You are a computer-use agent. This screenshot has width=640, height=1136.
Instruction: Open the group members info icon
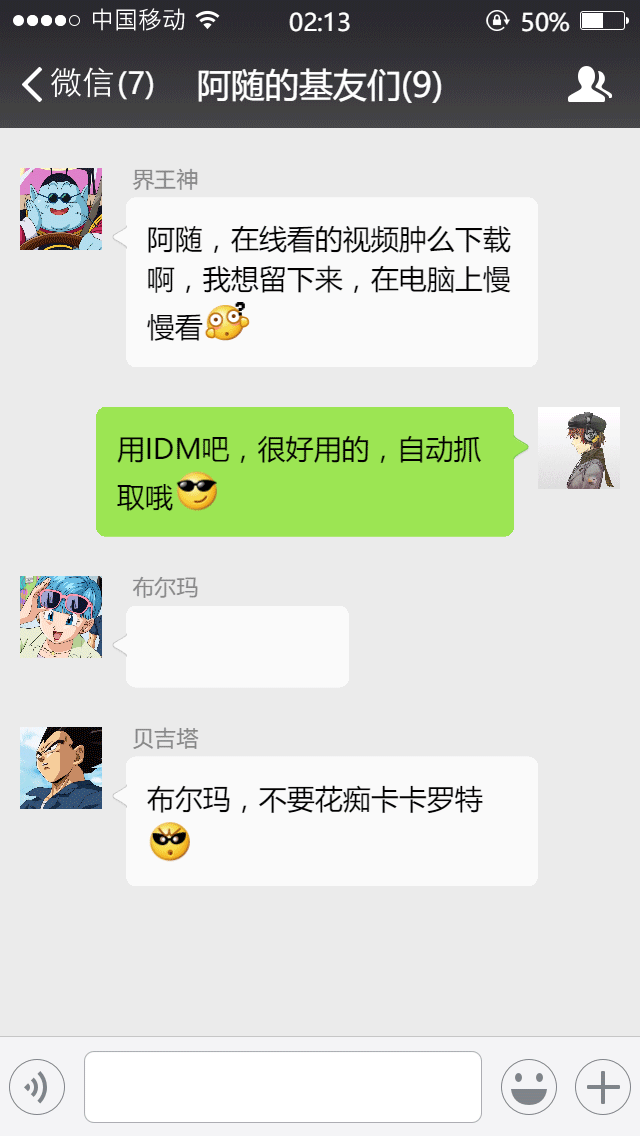click(x=589, y=85)
